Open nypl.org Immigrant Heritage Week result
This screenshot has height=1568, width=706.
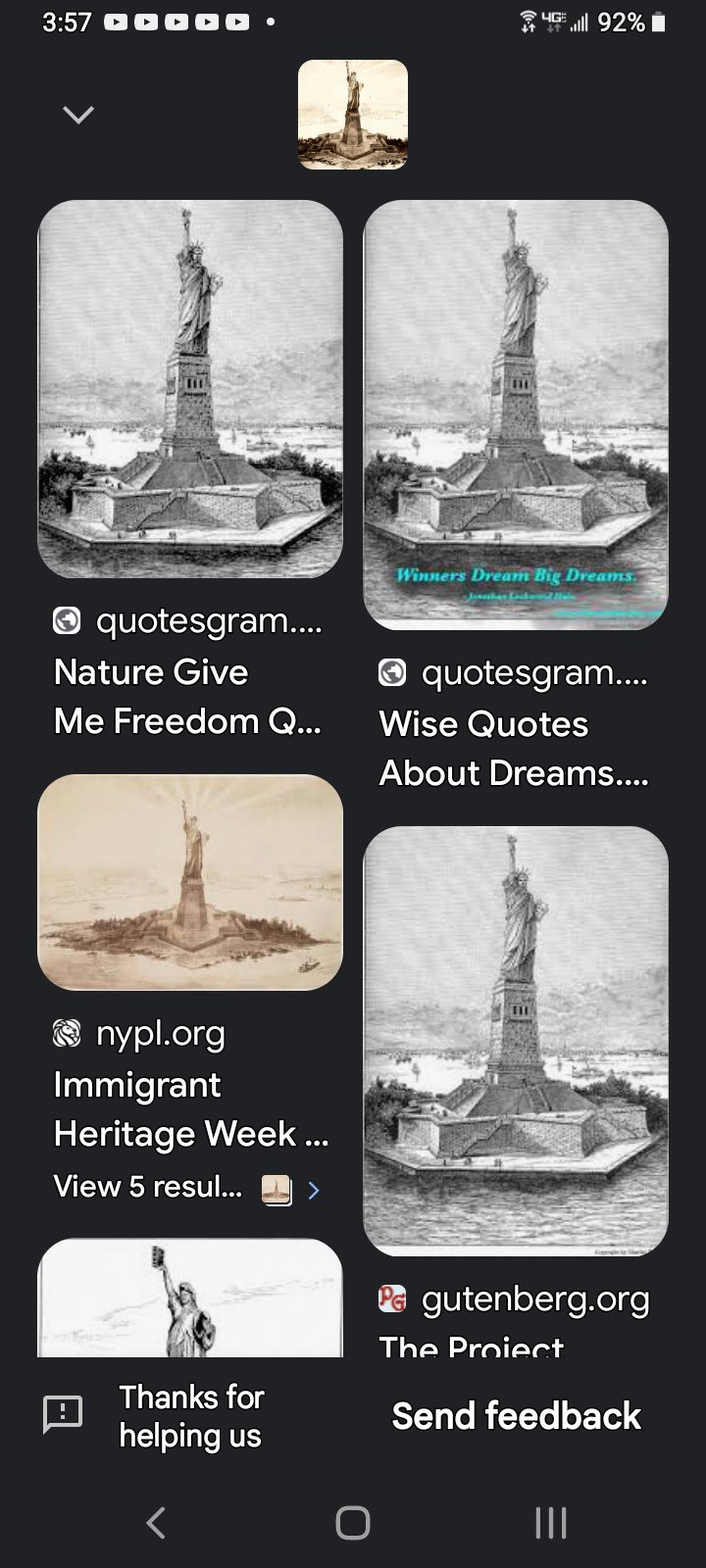click(x=189, y=882)
